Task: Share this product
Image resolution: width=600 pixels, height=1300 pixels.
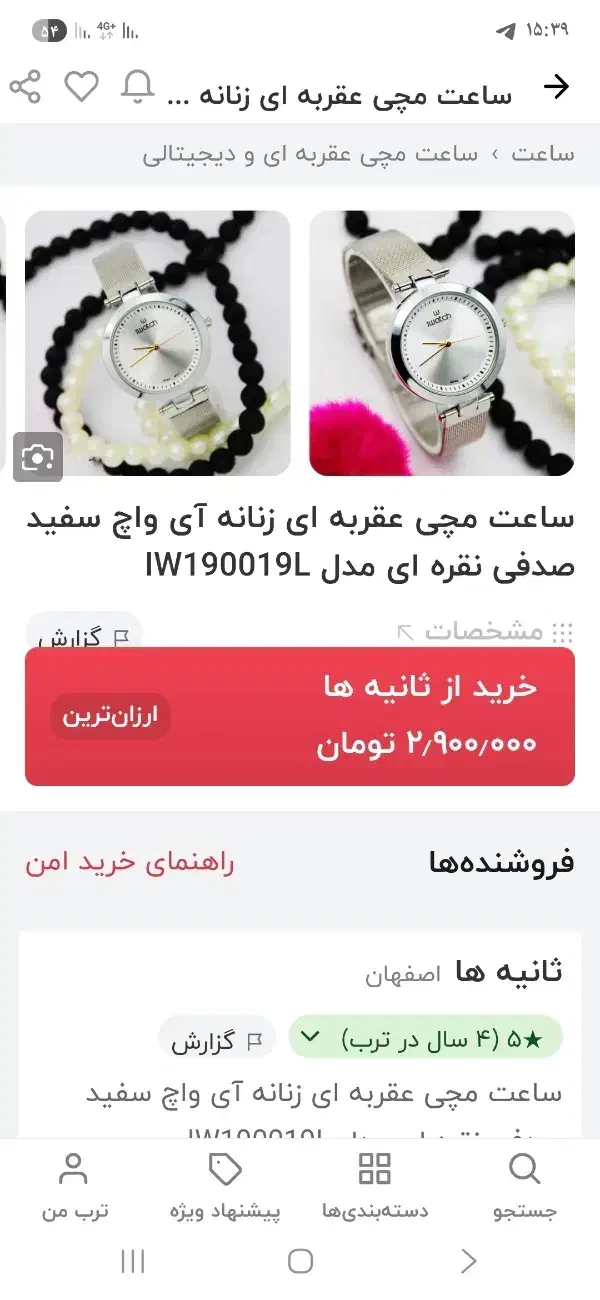Action: [x=25, y=87]
